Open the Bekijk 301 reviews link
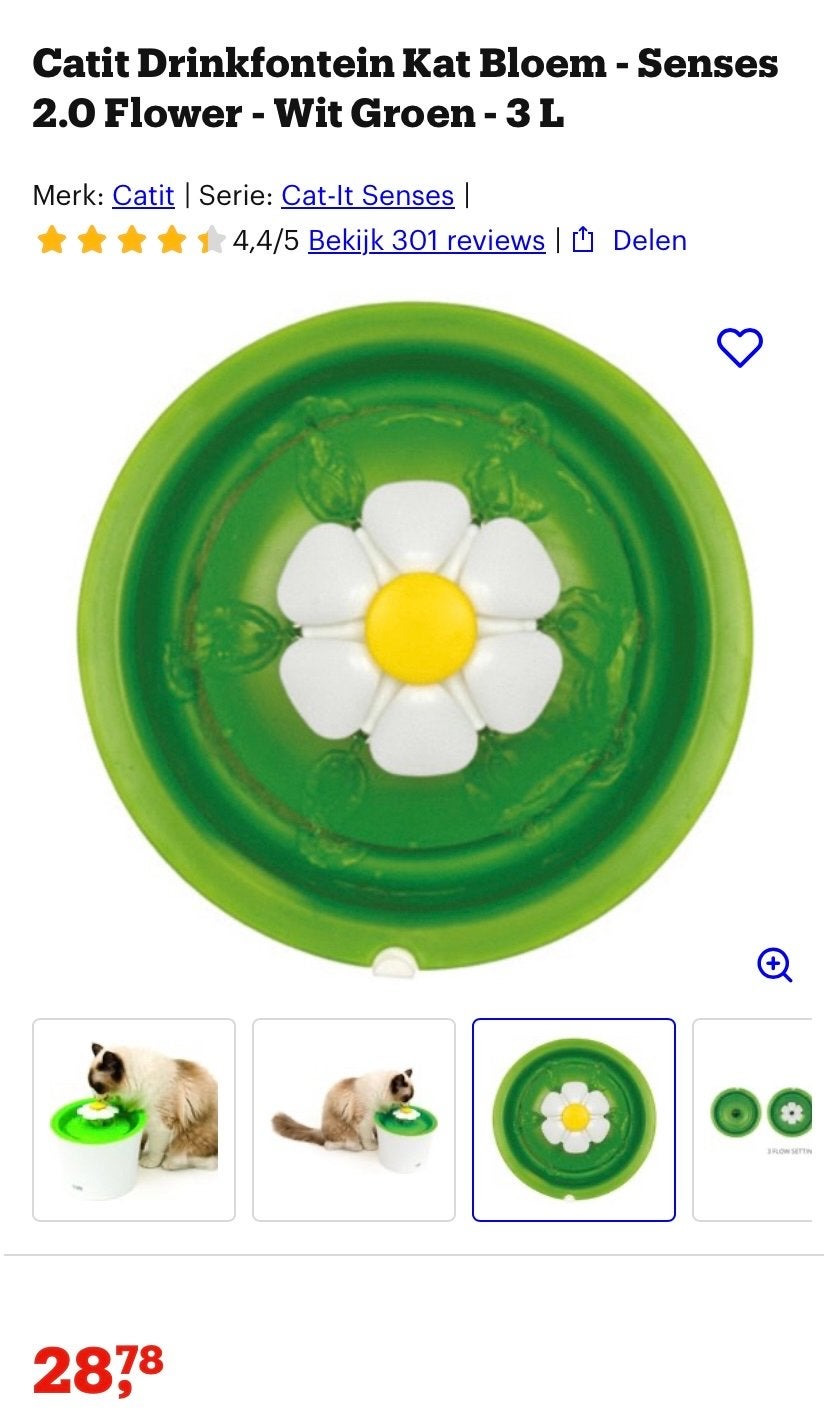Viewport: 828px width, 1427px height. 426,241
